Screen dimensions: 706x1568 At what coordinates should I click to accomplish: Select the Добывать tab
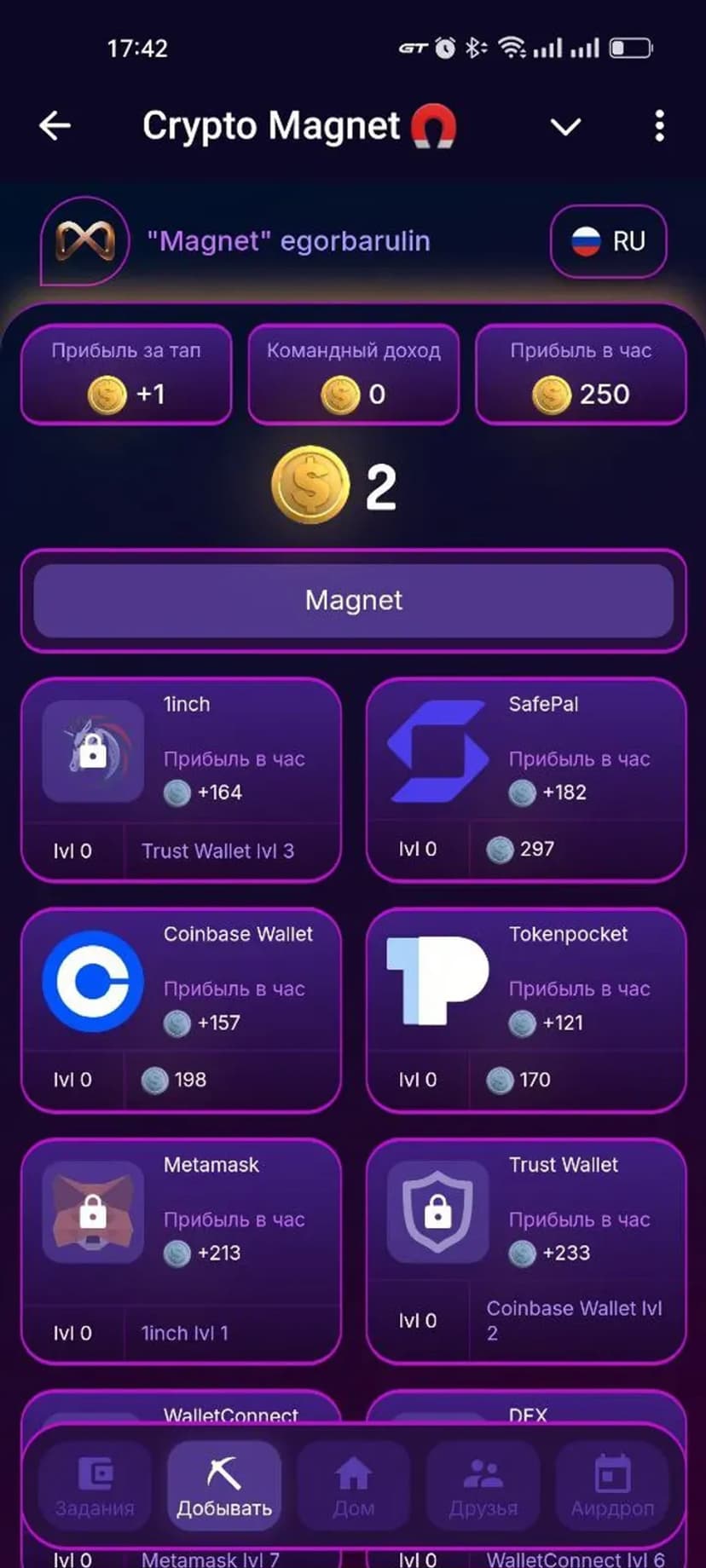(x=224, y=1486)
